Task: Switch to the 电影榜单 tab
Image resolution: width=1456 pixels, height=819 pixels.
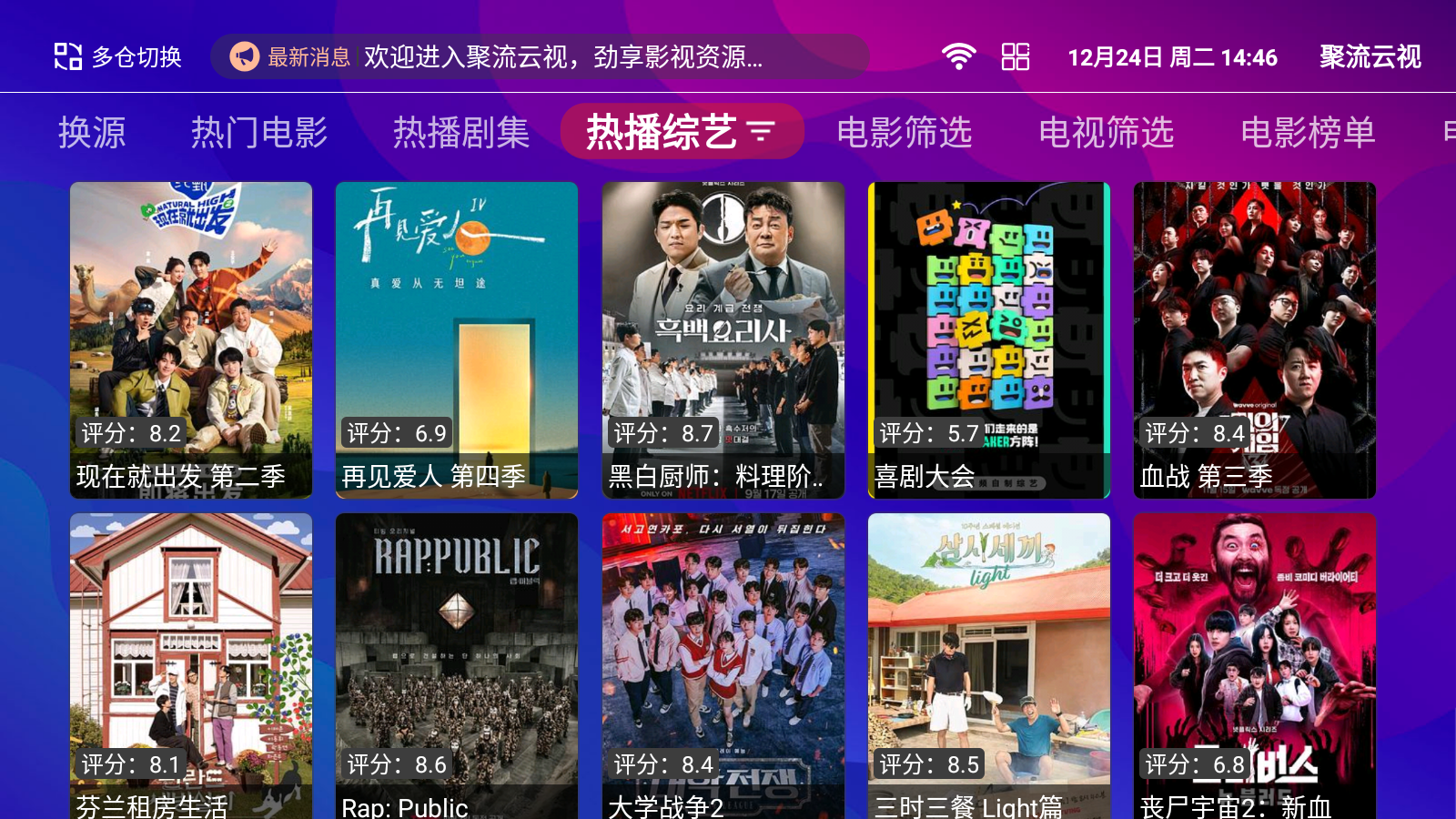Action: 1308,133
